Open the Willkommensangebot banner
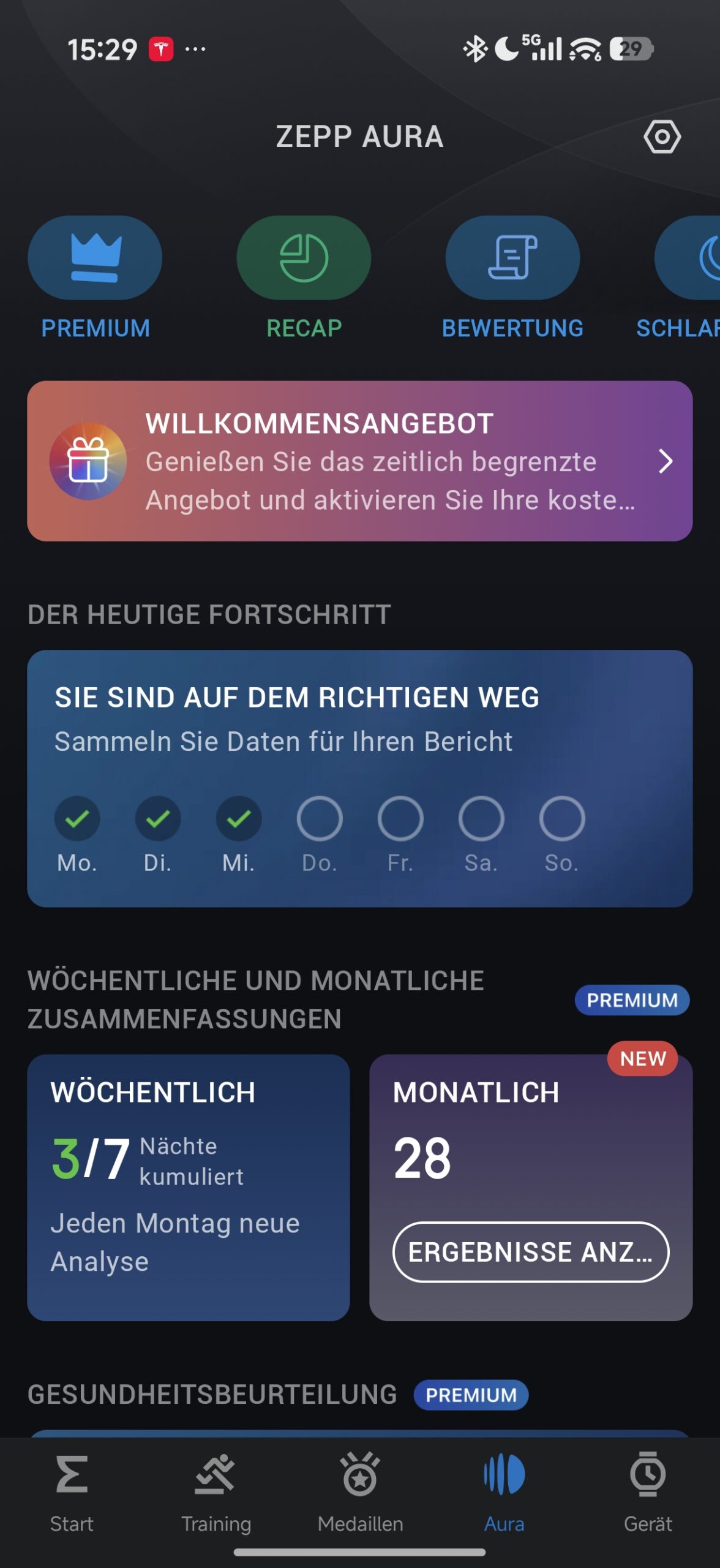 click(x=360, y=461)
